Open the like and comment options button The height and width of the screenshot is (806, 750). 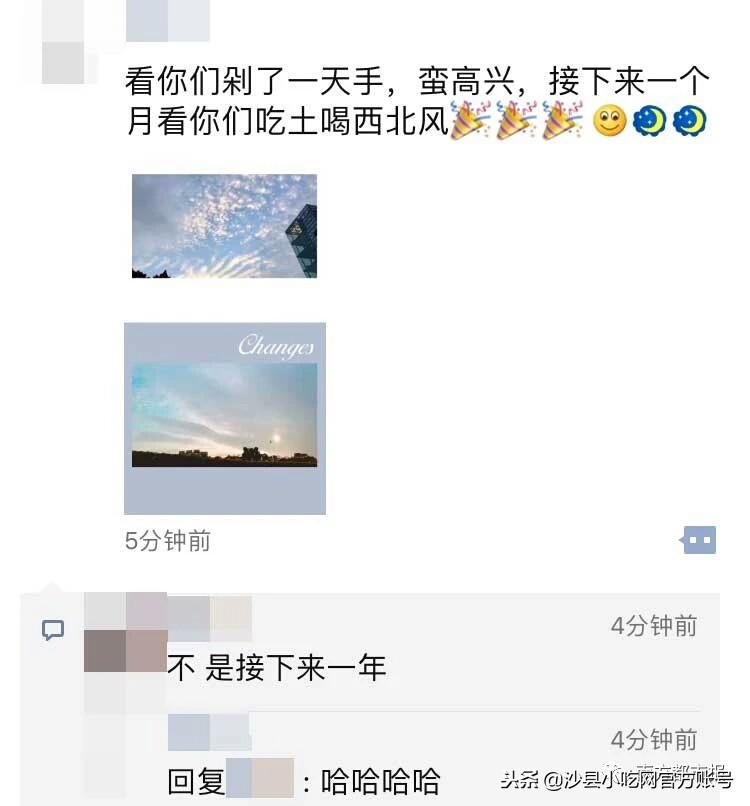pos(699,540)
